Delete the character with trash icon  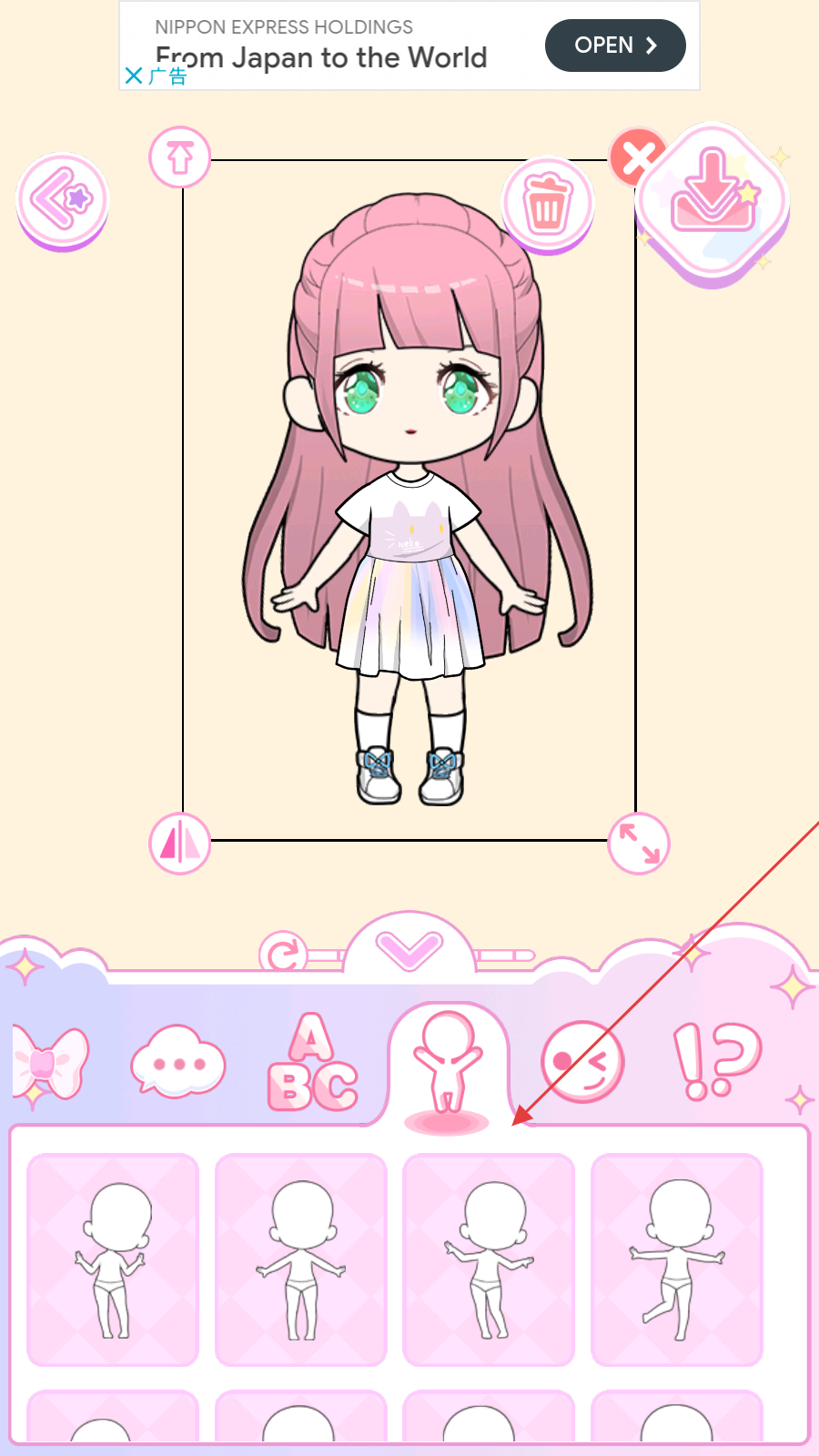(x=546, y=205)
